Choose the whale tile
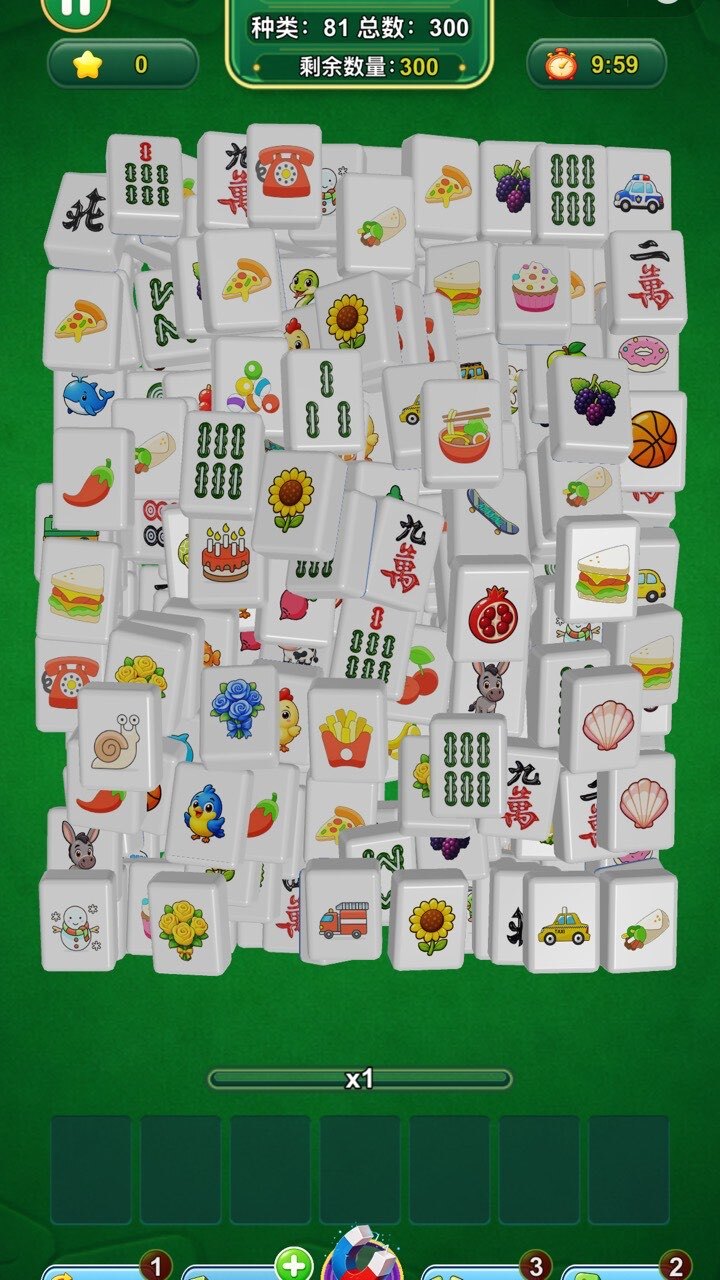This screenshot has width=720, height=1280. [87, 397]
